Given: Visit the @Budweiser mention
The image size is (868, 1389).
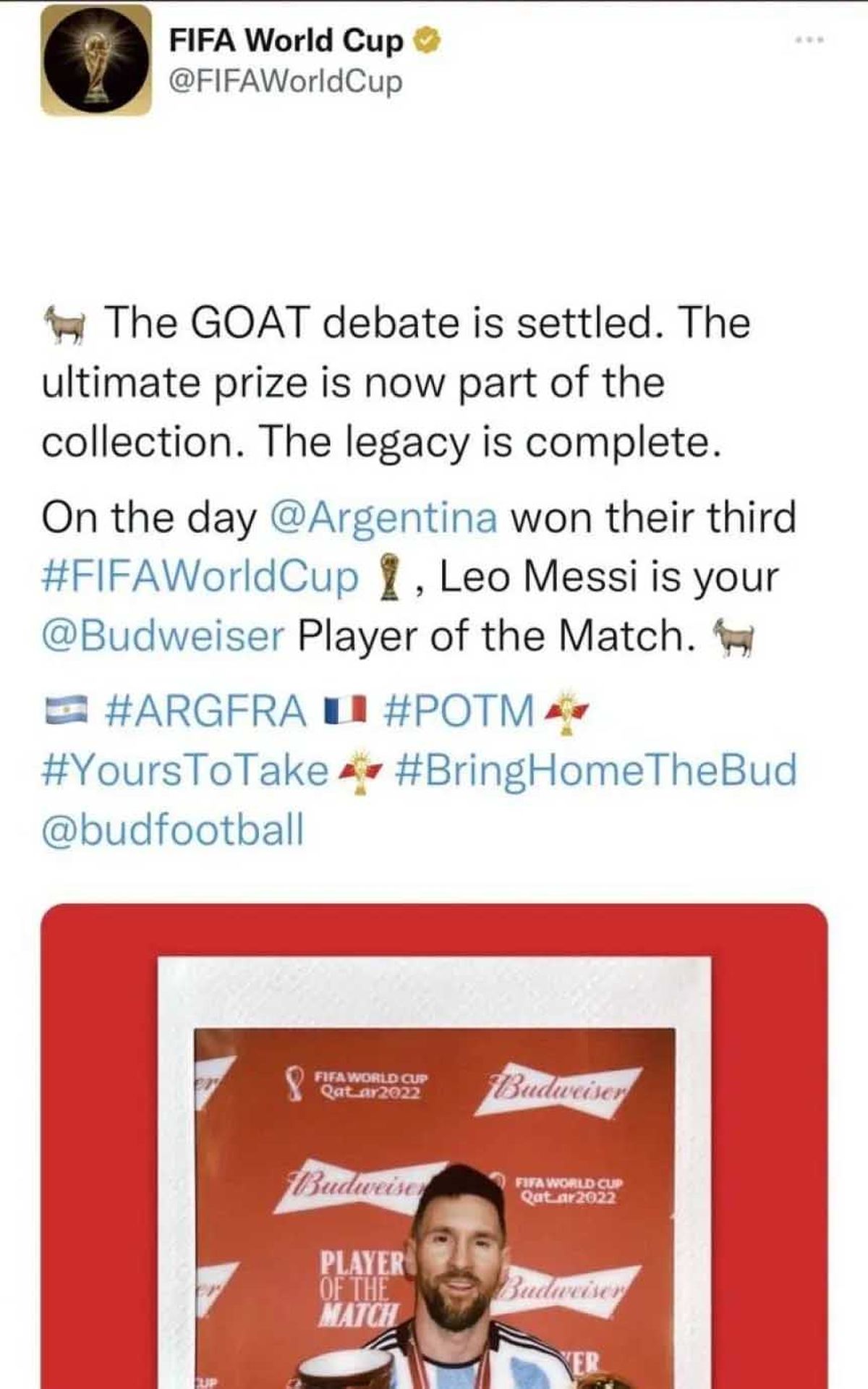Looking at the screenshot, I should tap(163, 637).
